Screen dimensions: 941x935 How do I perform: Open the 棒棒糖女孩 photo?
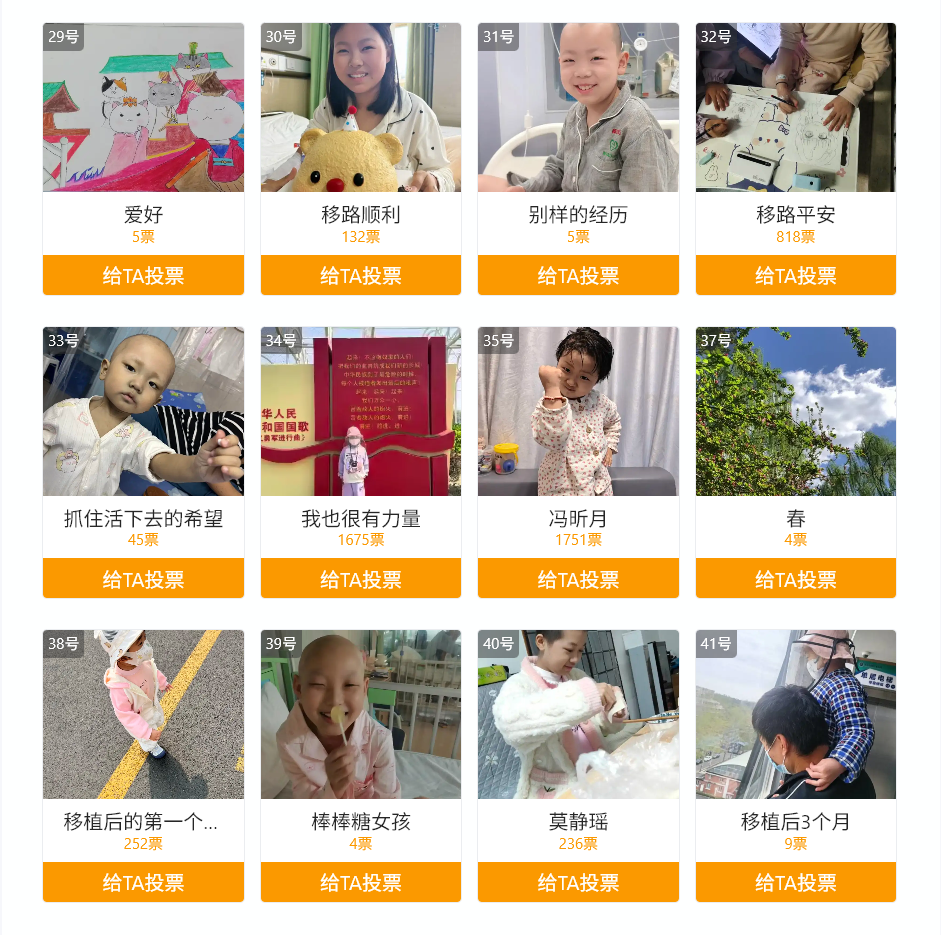pos(361,715)
